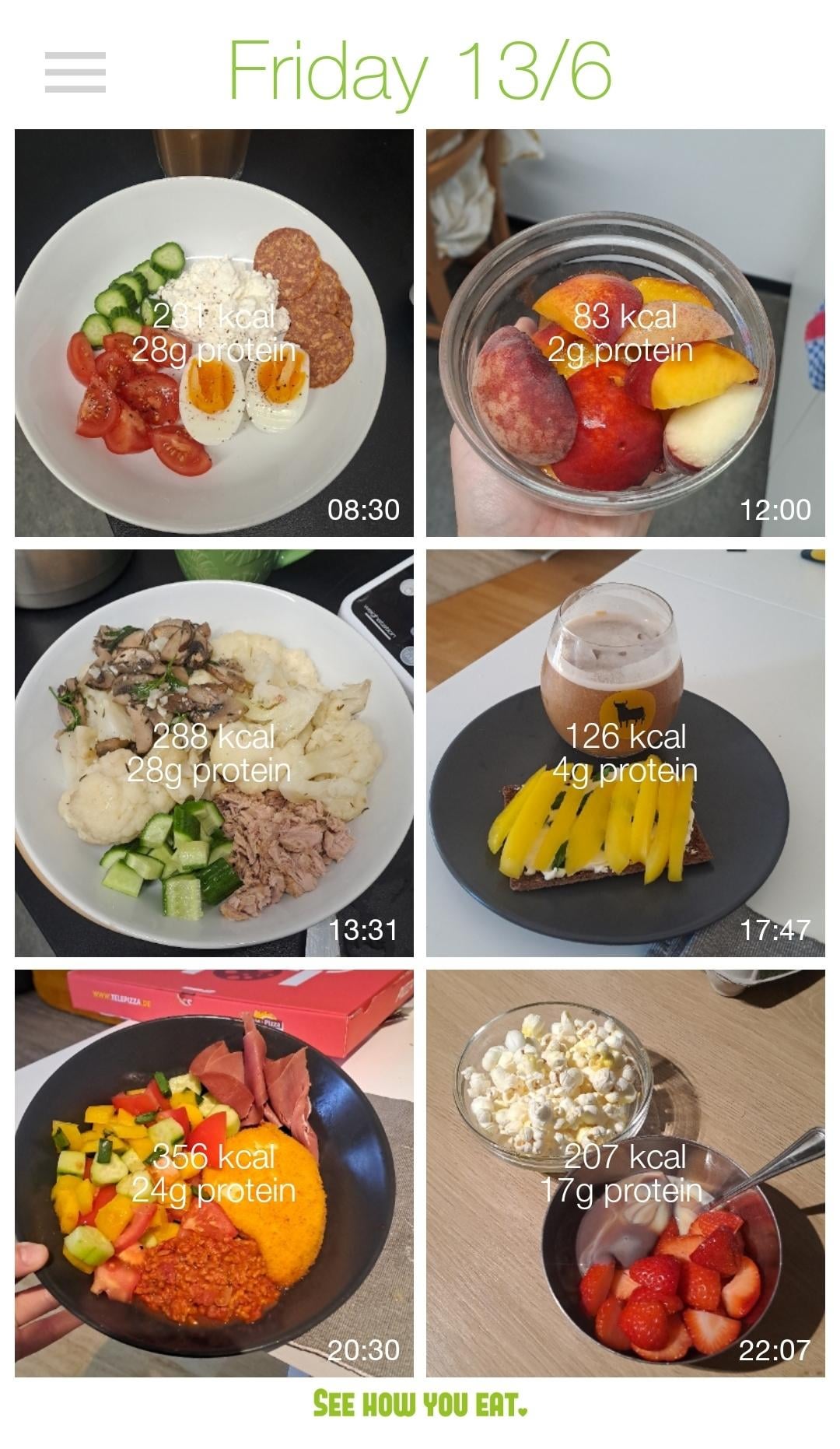Open the 08:30 breakfast meal photo
840x1449 pixels.
tap(214, 333)
